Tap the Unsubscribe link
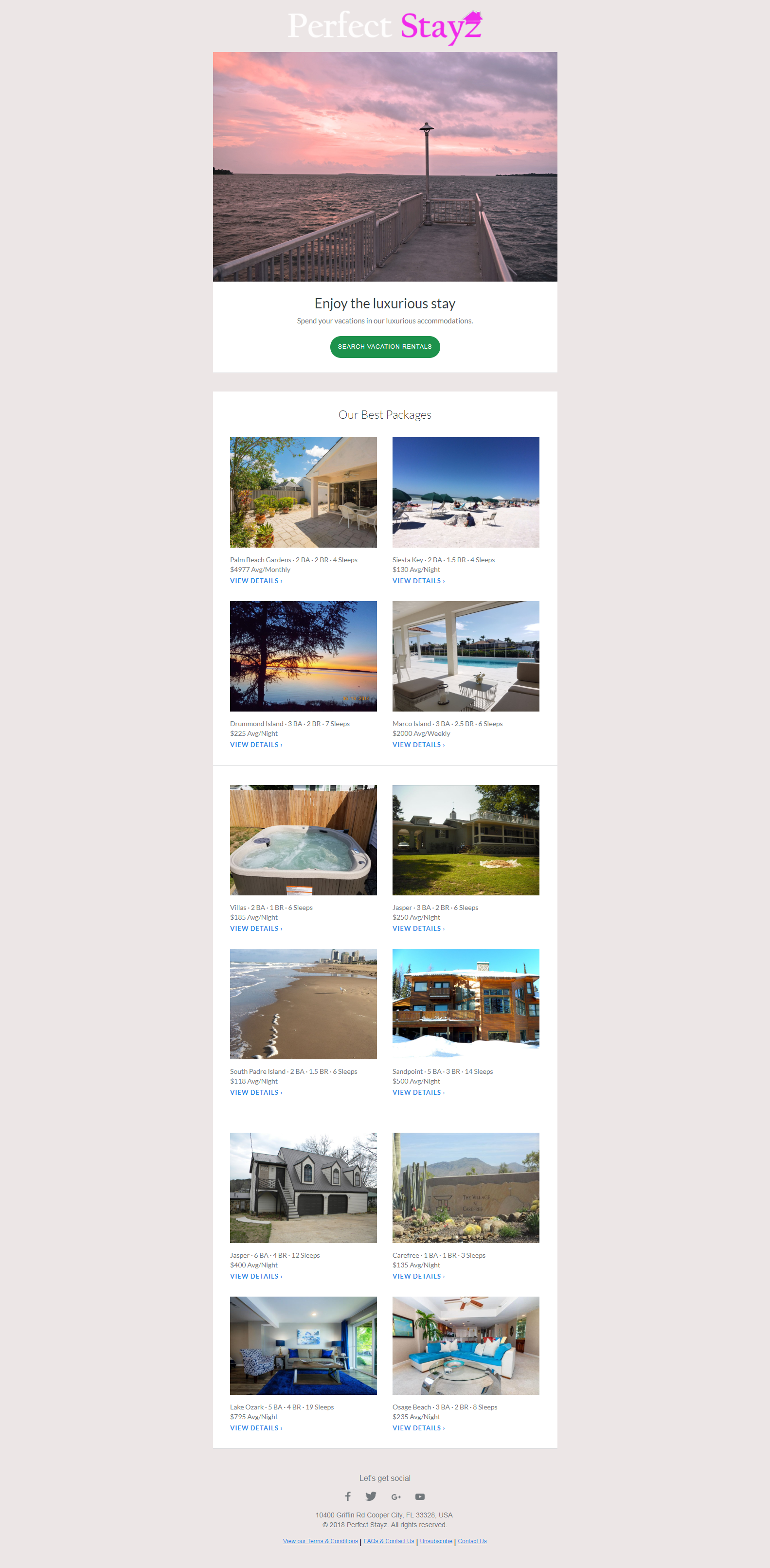Image resolution: width=770 pixels, height=1568 pixels. coord(436,1541)
